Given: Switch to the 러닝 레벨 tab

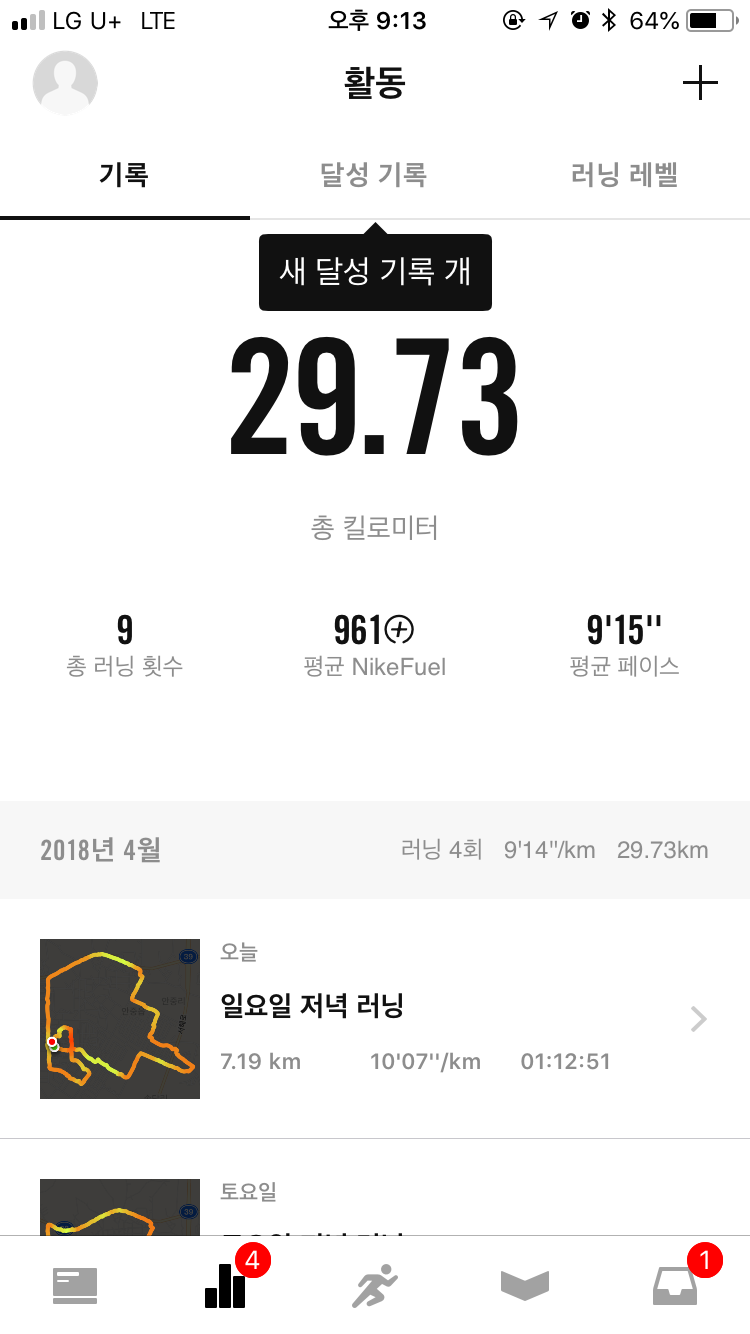Looking at the screenshot, I should pos(624,176).
